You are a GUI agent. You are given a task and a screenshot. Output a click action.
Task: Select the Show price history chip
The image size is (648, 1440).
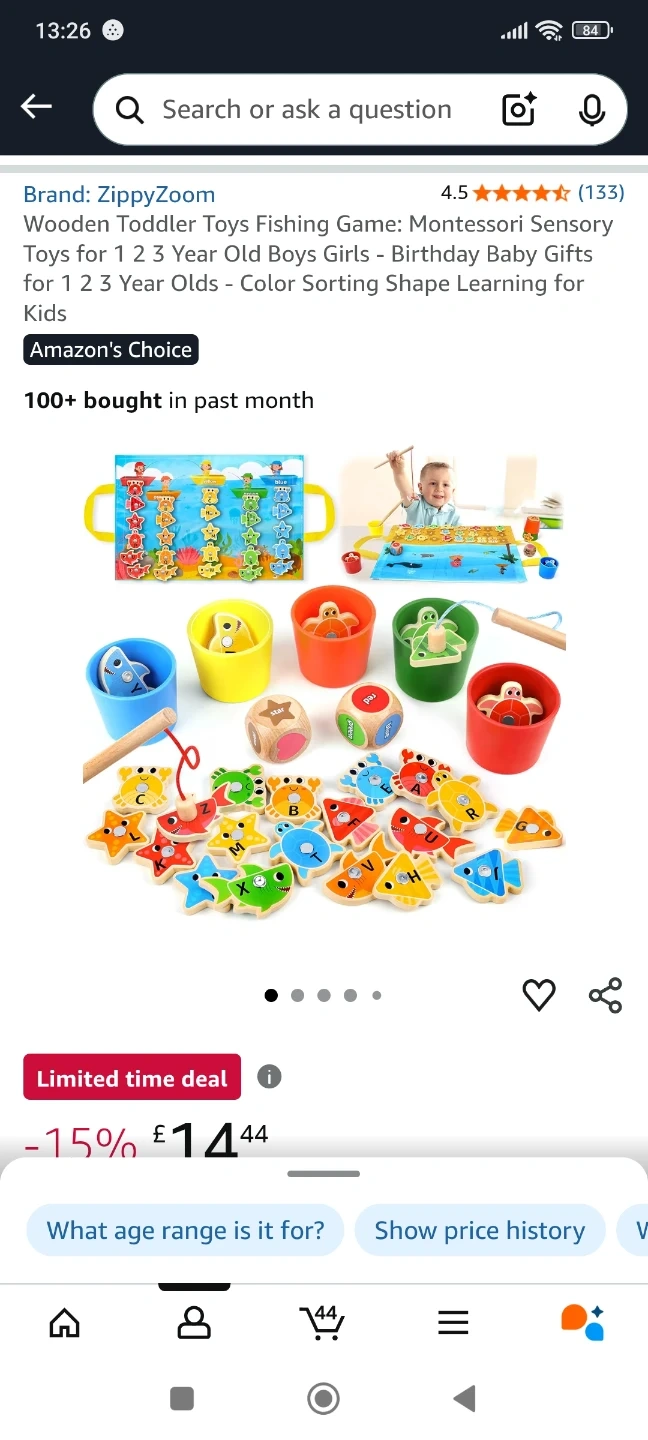coord(479,1230)
